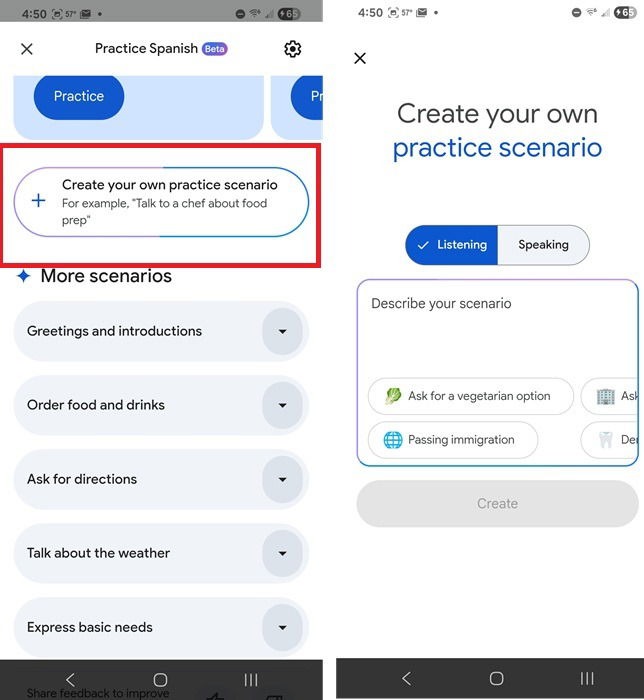This screenshot has height=700, width=644.
Task: Open the settings gear icon
Action: (x=292, y=49)
